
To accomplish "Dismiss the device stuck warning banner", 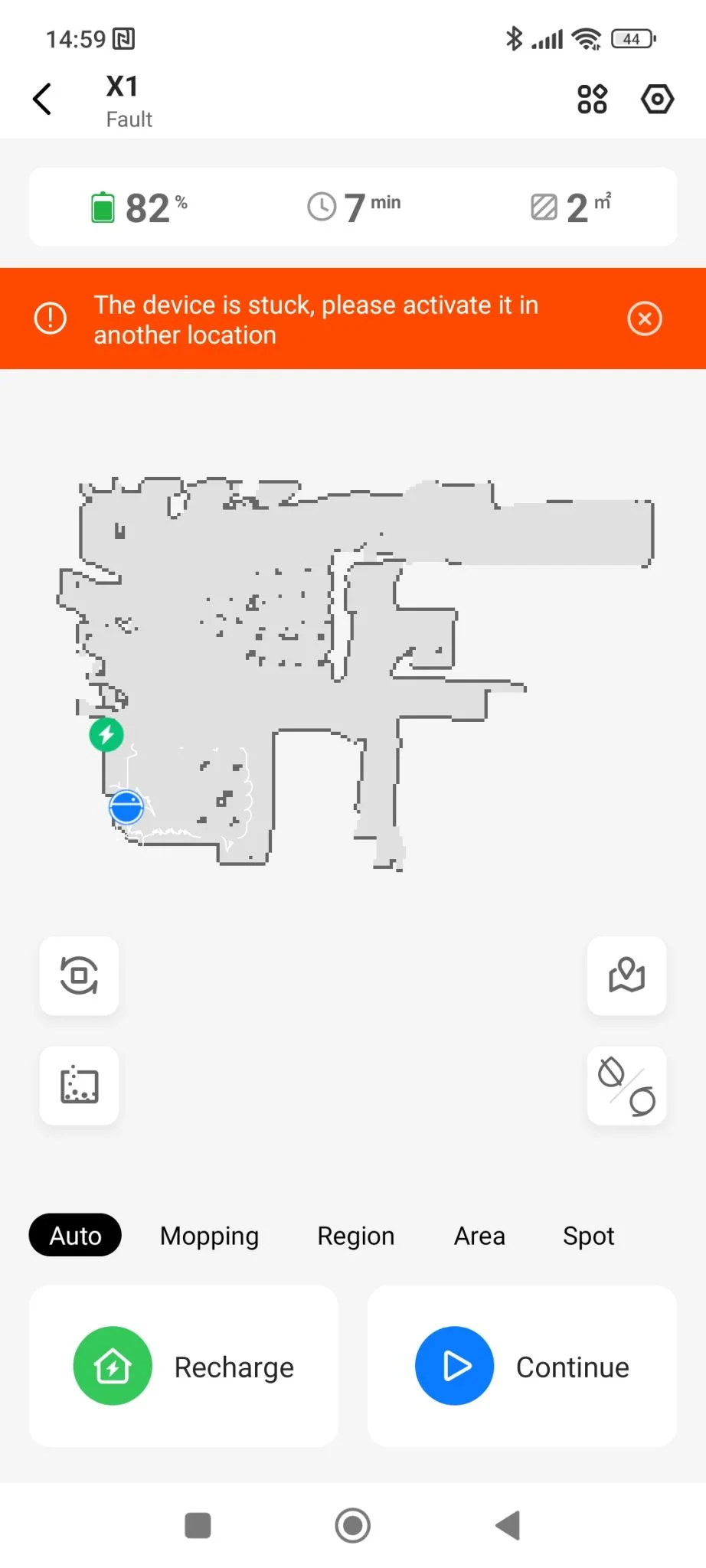I will (645, 318).
